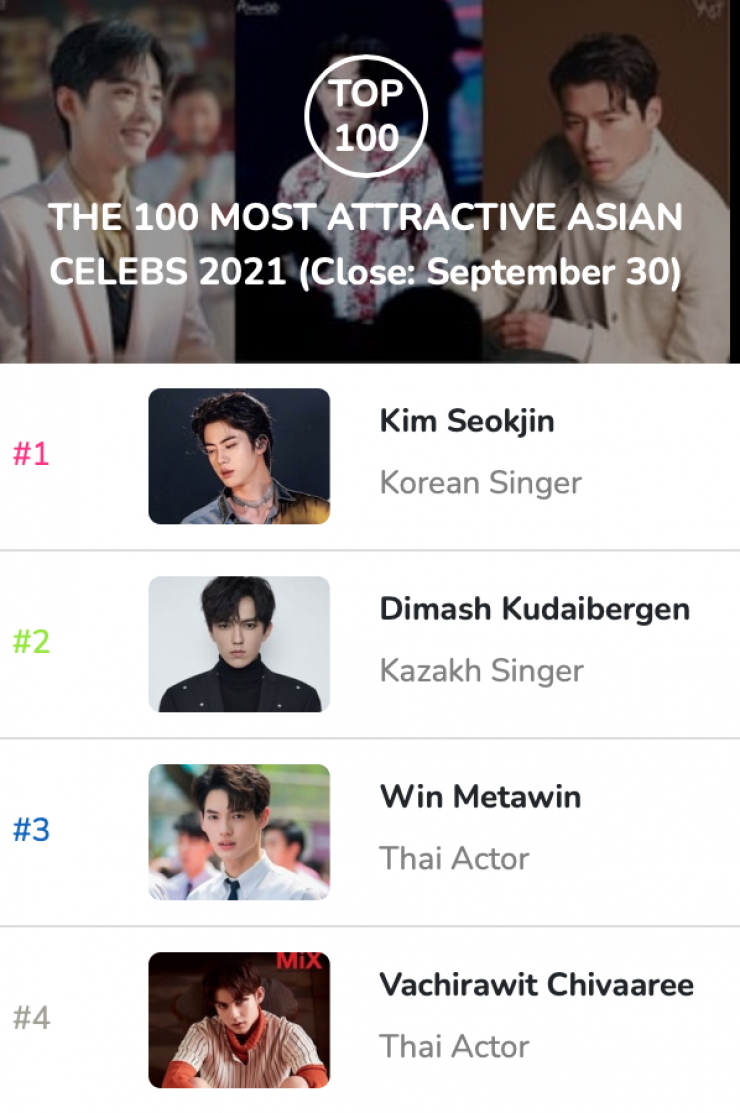Open Dimash Kudaibergen's ranking entry
The height and width of the screenshot is (1113, 740).
point(534,610)
